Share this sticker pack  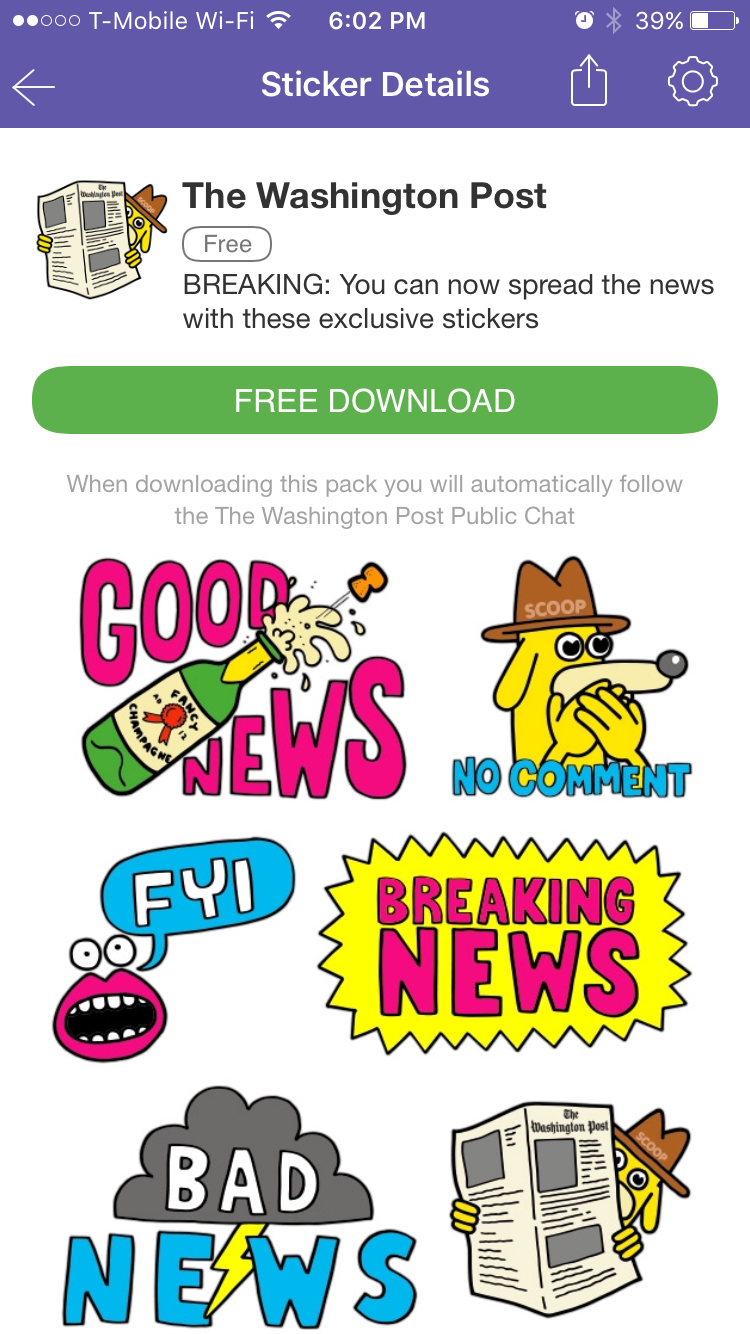[x=589, y=80]
